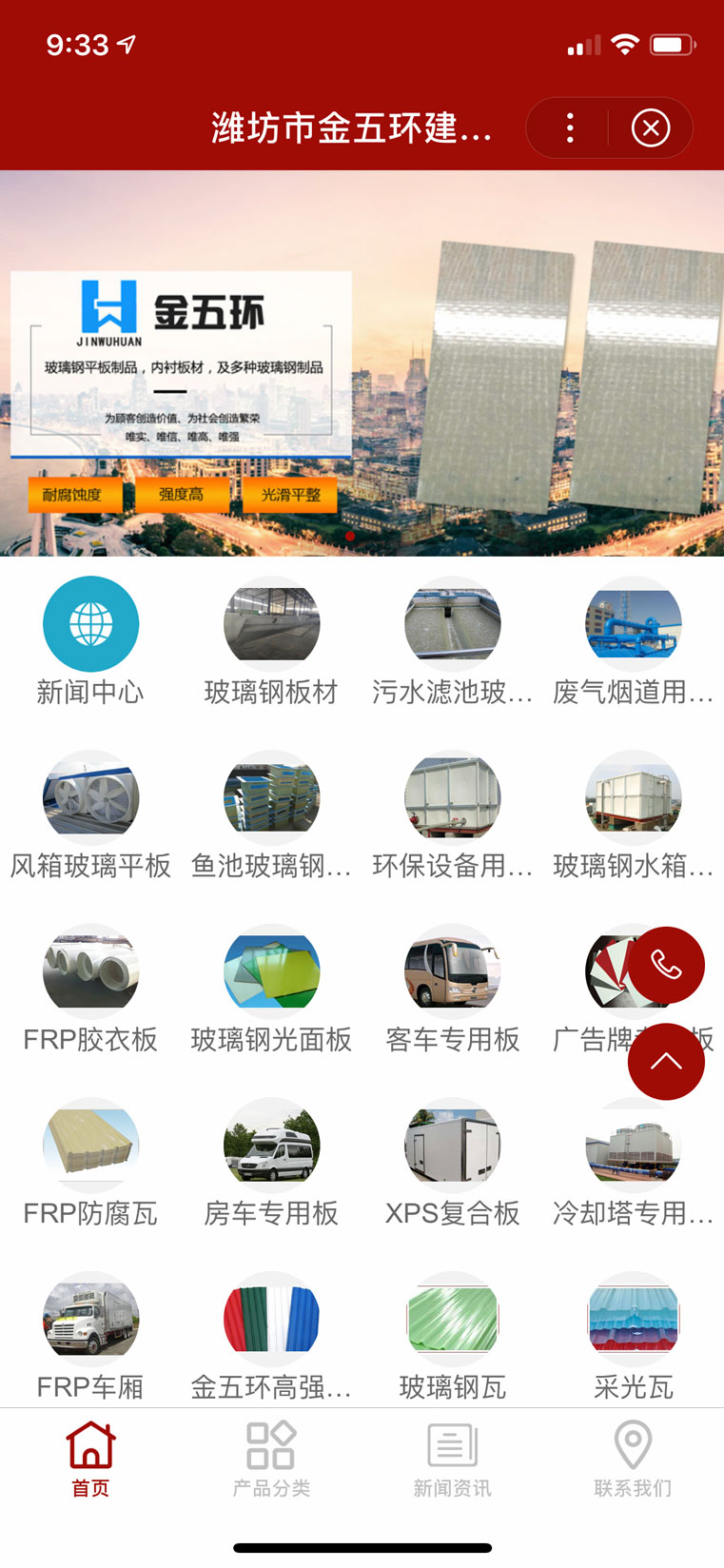Tap the back-to-top arrow button
Viewport: 724px width, 1568px height.
point(666,1062)
